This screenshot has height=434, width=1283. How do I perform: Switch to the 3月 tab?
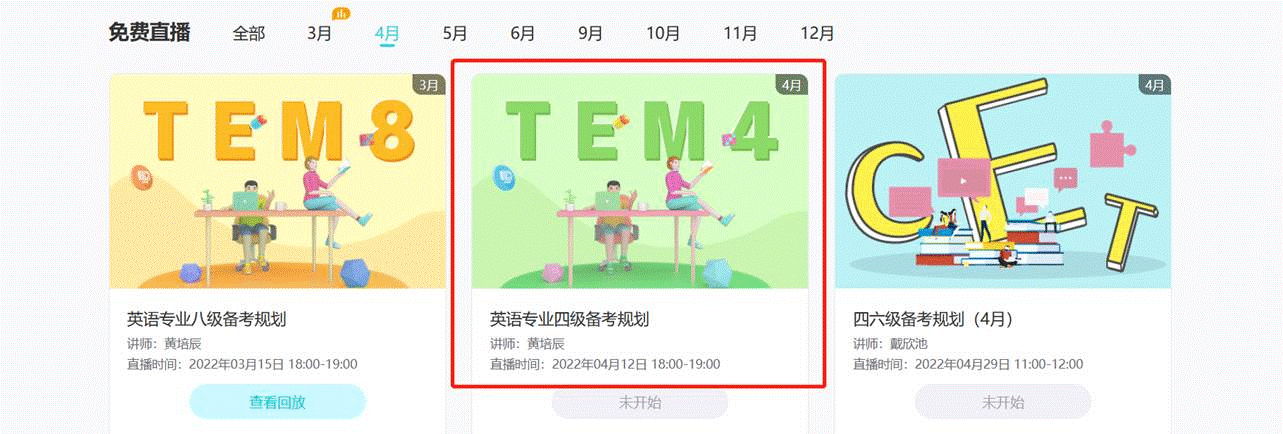(x=320, y=33)
